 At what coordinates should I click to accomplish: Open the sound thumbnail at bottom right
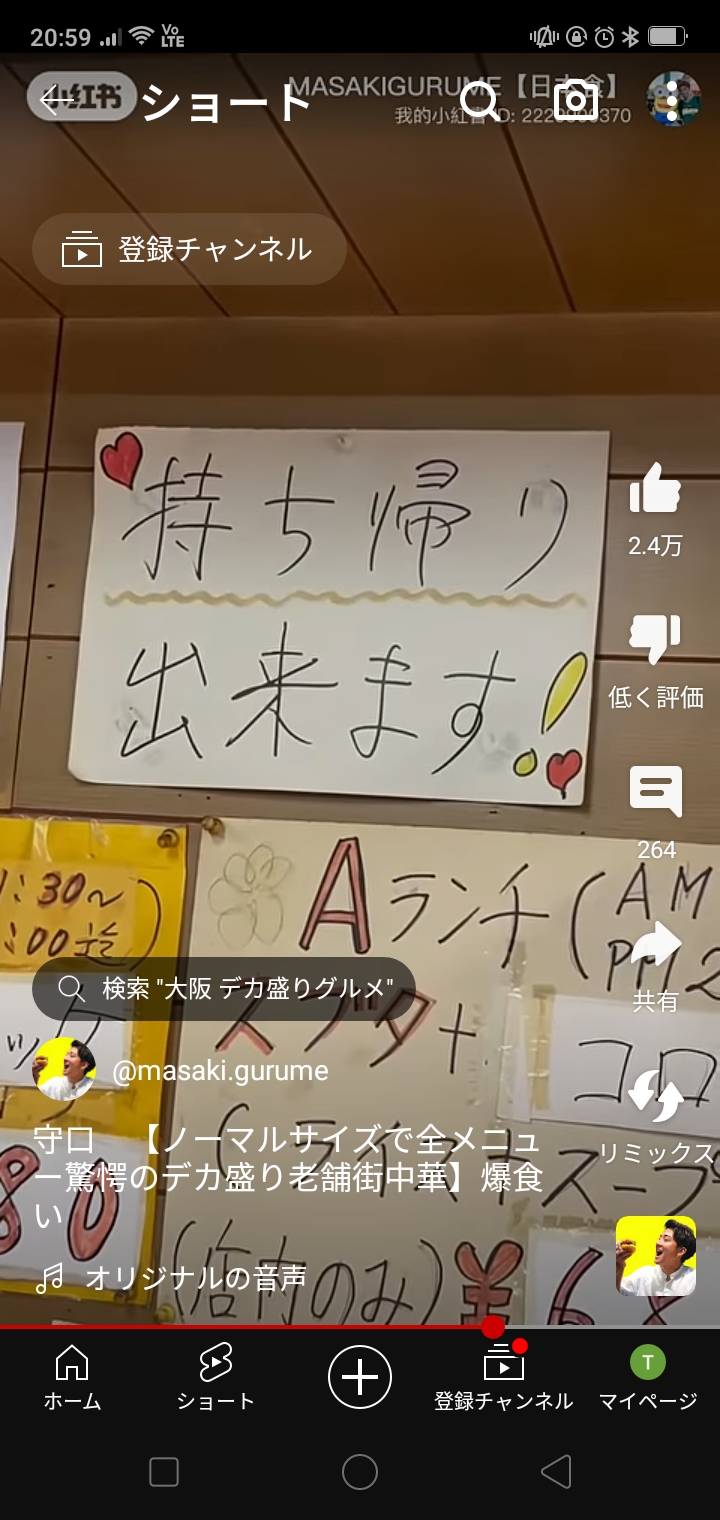(655, 1256)
